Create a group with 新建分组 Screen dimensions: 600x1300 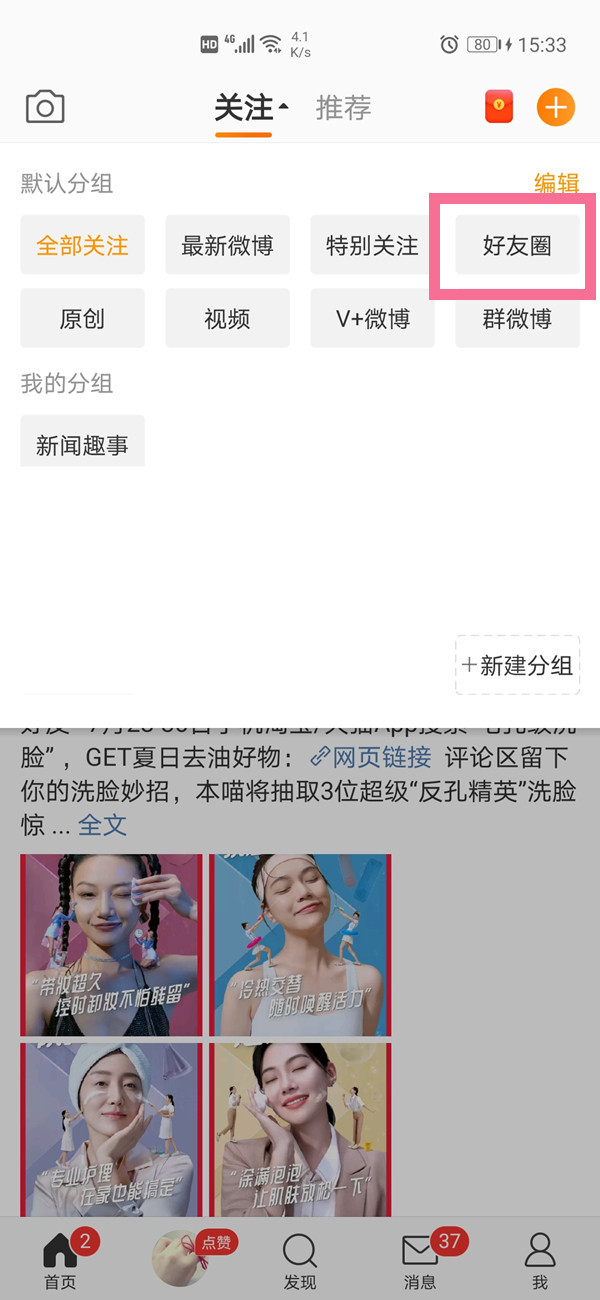tap(517, 665)
